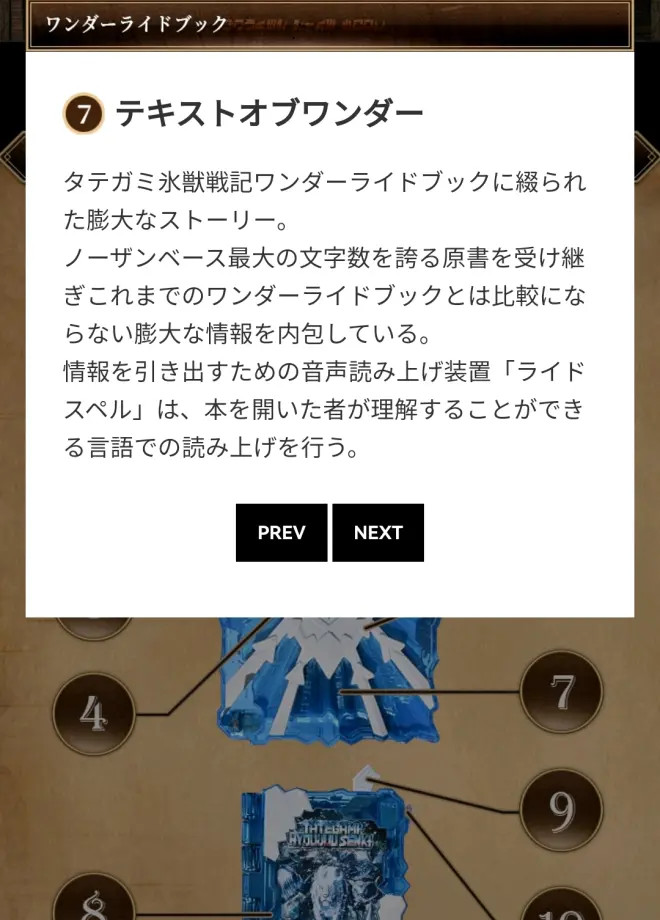This screenshot has height=920, width=660.
Task: Select number 4 marker on the diagram
Action: [94, 714]
